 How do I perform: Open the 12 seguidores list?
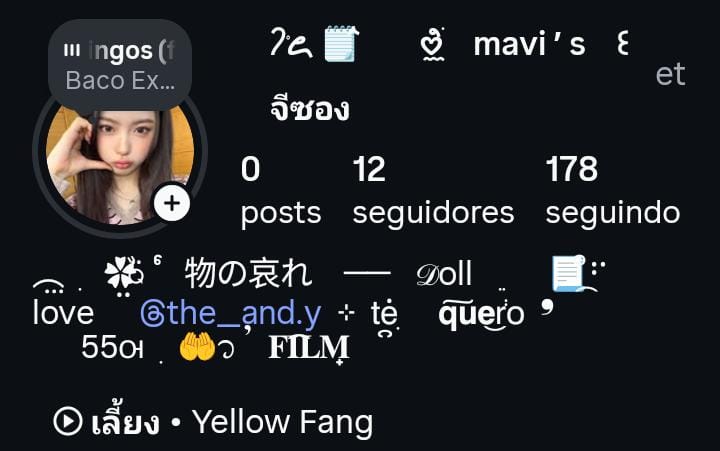[x=432, y=190]
